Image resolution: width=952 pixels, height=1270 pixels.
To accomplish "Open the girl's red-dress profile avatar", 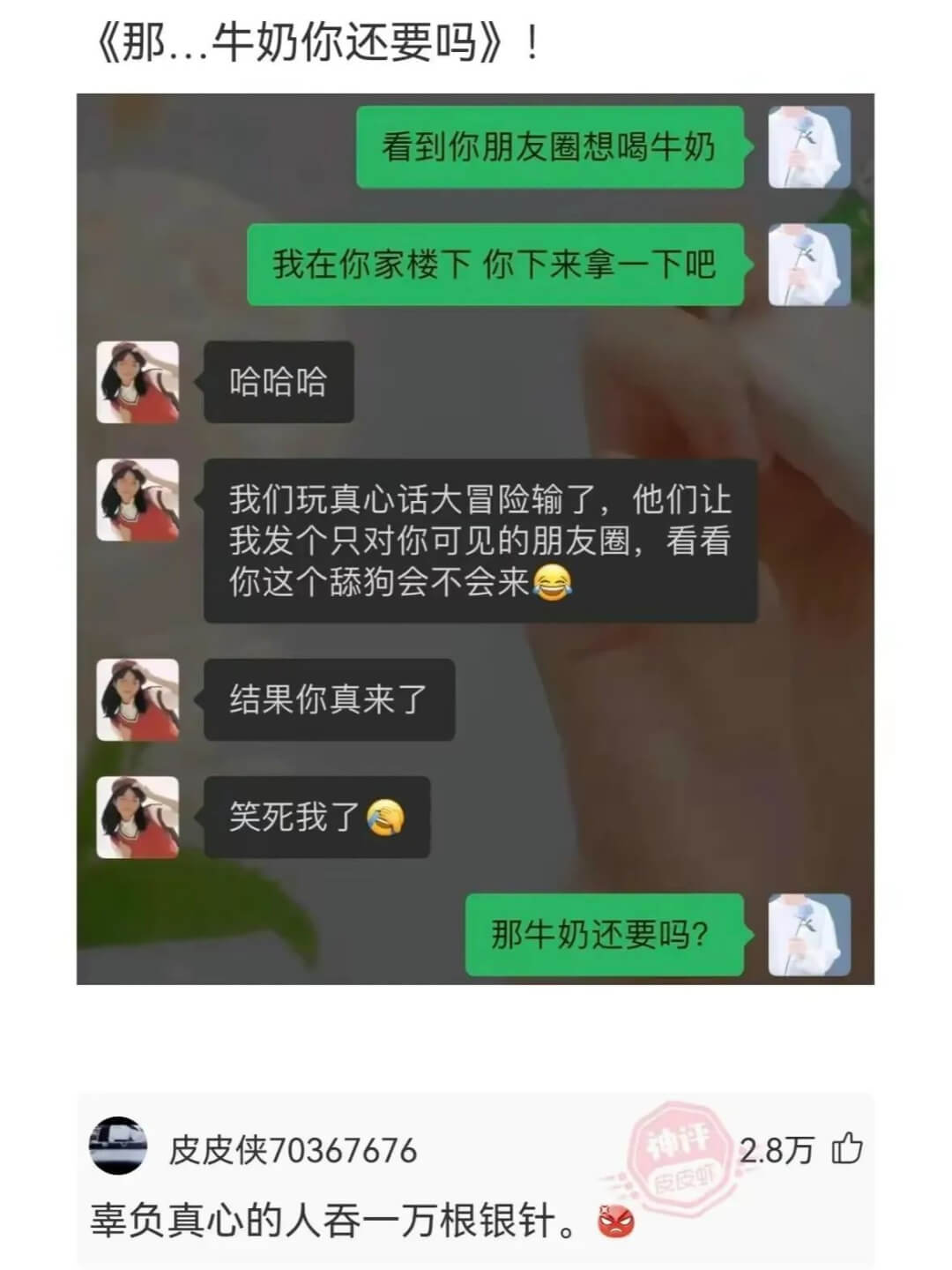I will click(139, 380).
